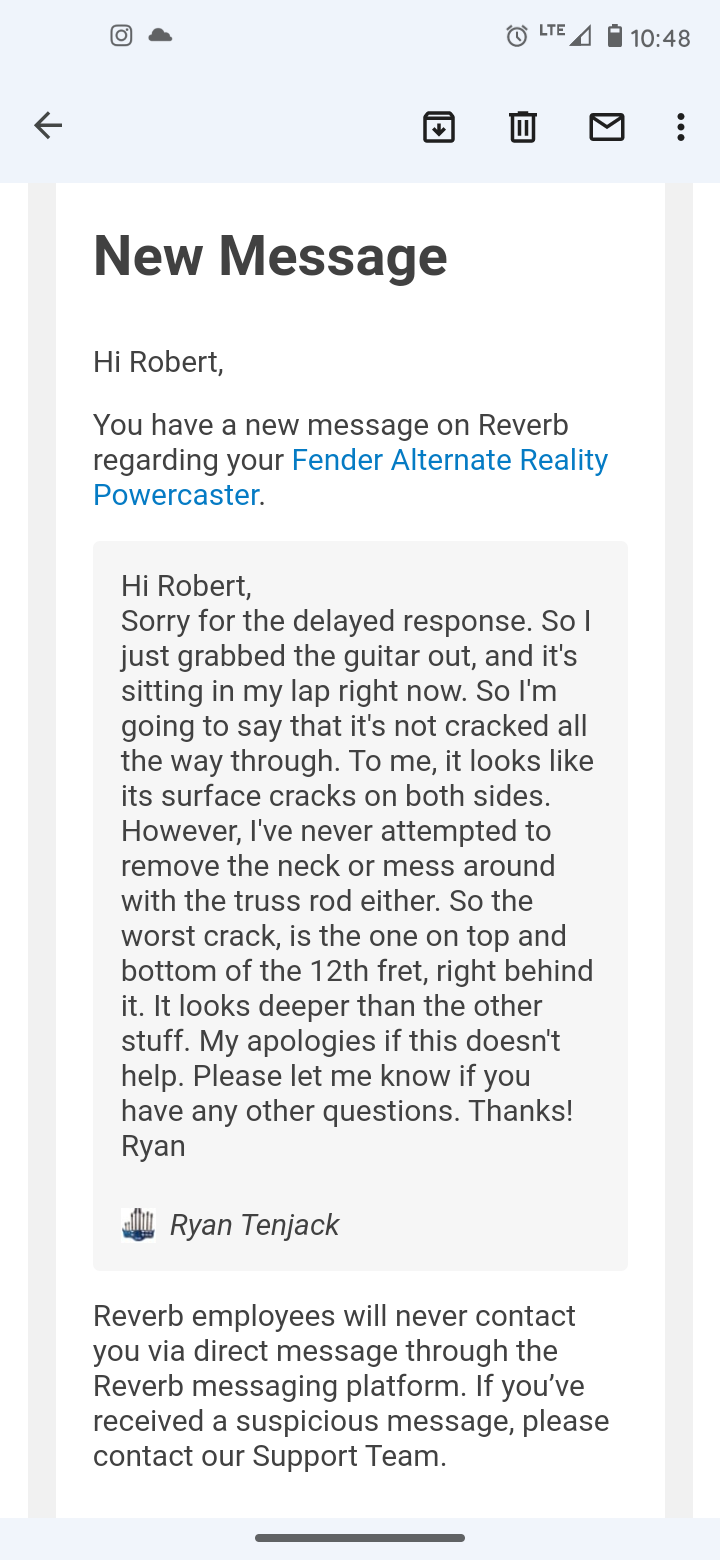Image resolution: width=720 pixels, height=1560 pixels.
Task: Mark this email as unread
Action: click(x=606, y=127)
